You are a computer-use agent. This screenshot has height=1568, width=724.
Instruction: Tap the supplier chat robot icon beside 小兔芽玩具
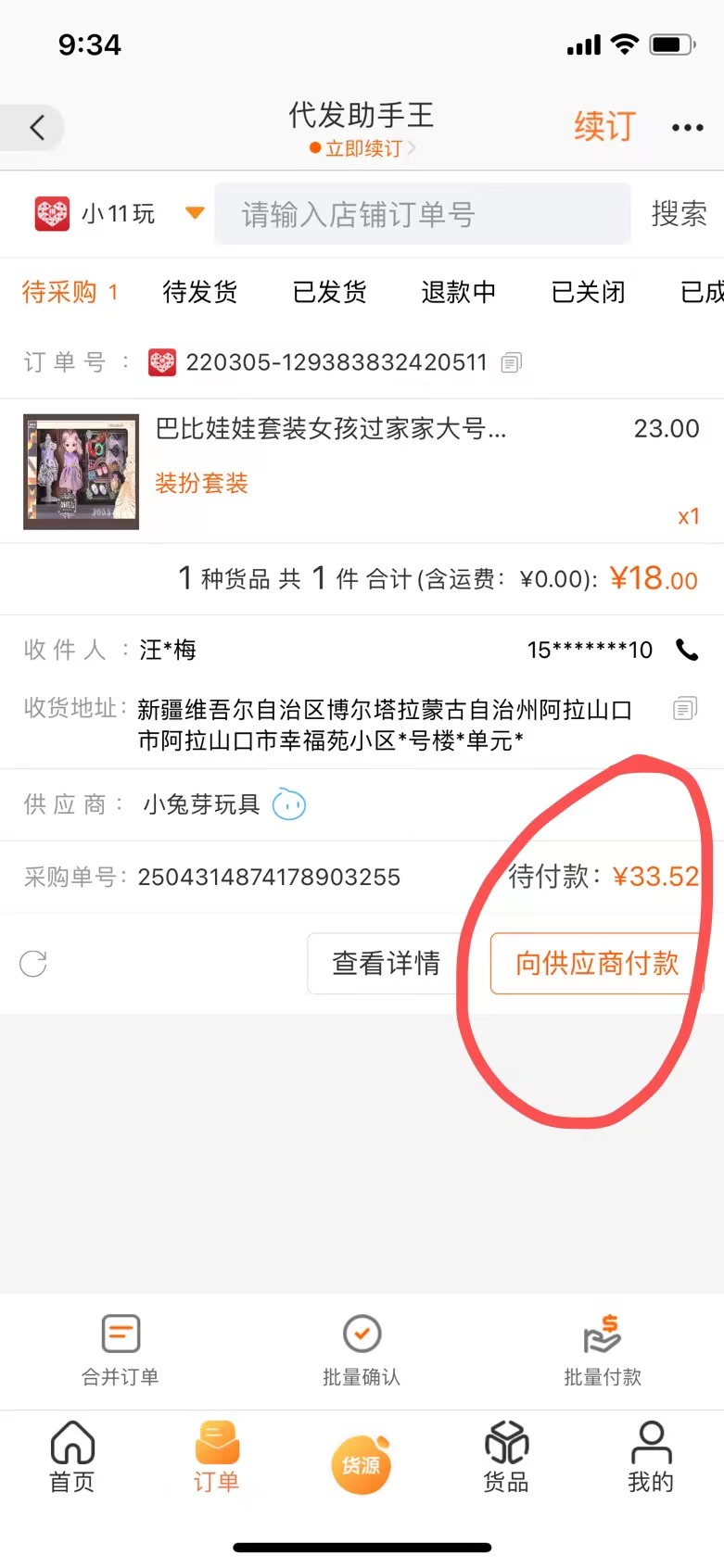point(288,804)
